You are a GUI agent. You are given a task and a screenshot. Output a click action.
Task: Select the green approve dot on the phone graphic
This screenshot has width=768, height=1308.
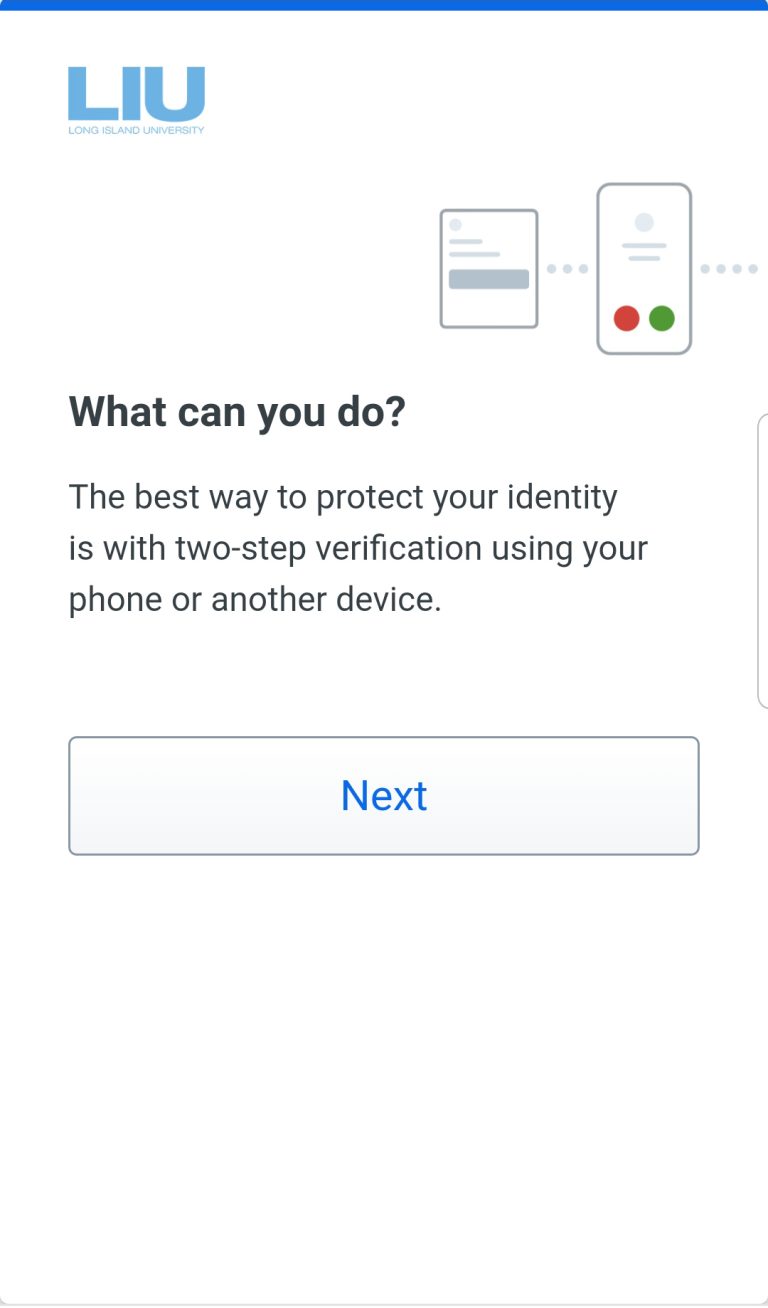(x=660, y=318)
